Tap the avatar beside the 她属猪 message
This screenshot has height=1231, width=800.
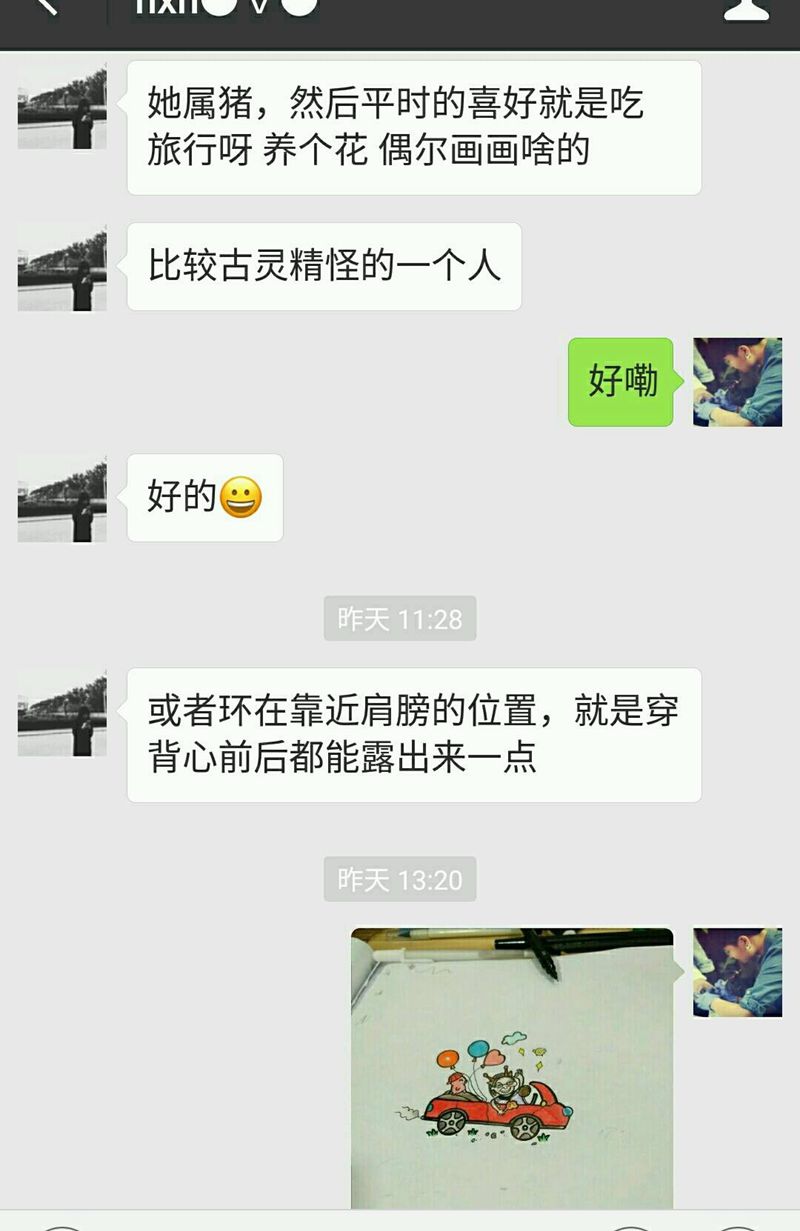[x=62, y=105]
